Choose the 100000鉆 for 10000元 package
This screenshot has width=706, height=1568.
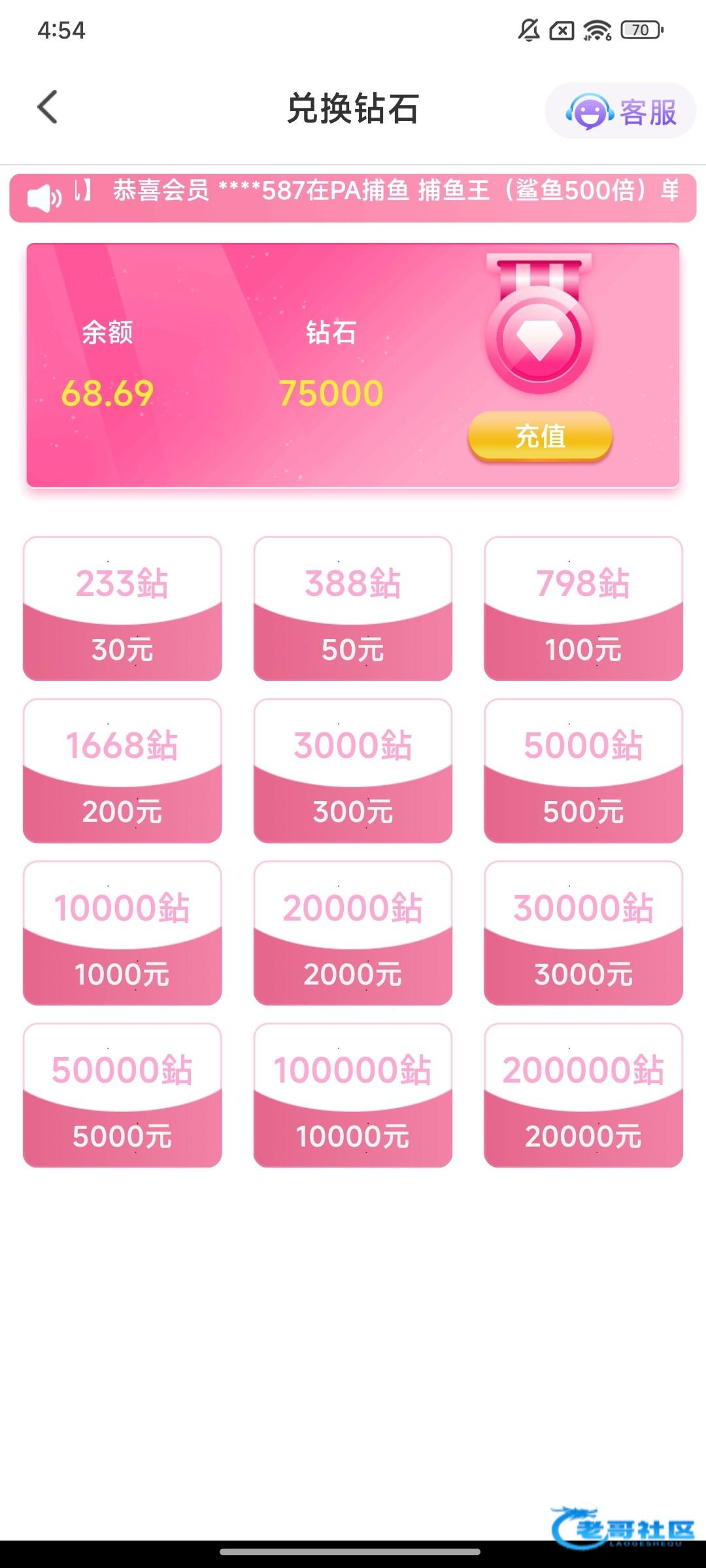point(353,1096)
